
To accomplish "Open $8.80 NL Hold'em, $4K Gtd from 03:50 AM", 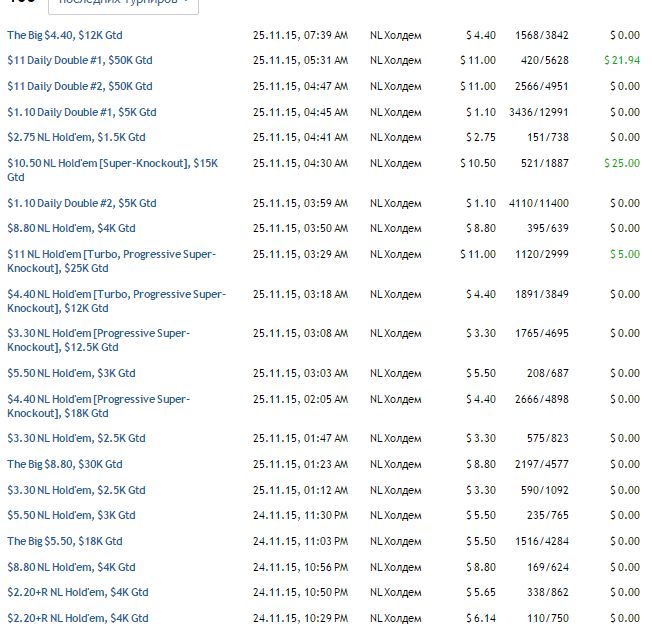I will (x=71, y=229).
